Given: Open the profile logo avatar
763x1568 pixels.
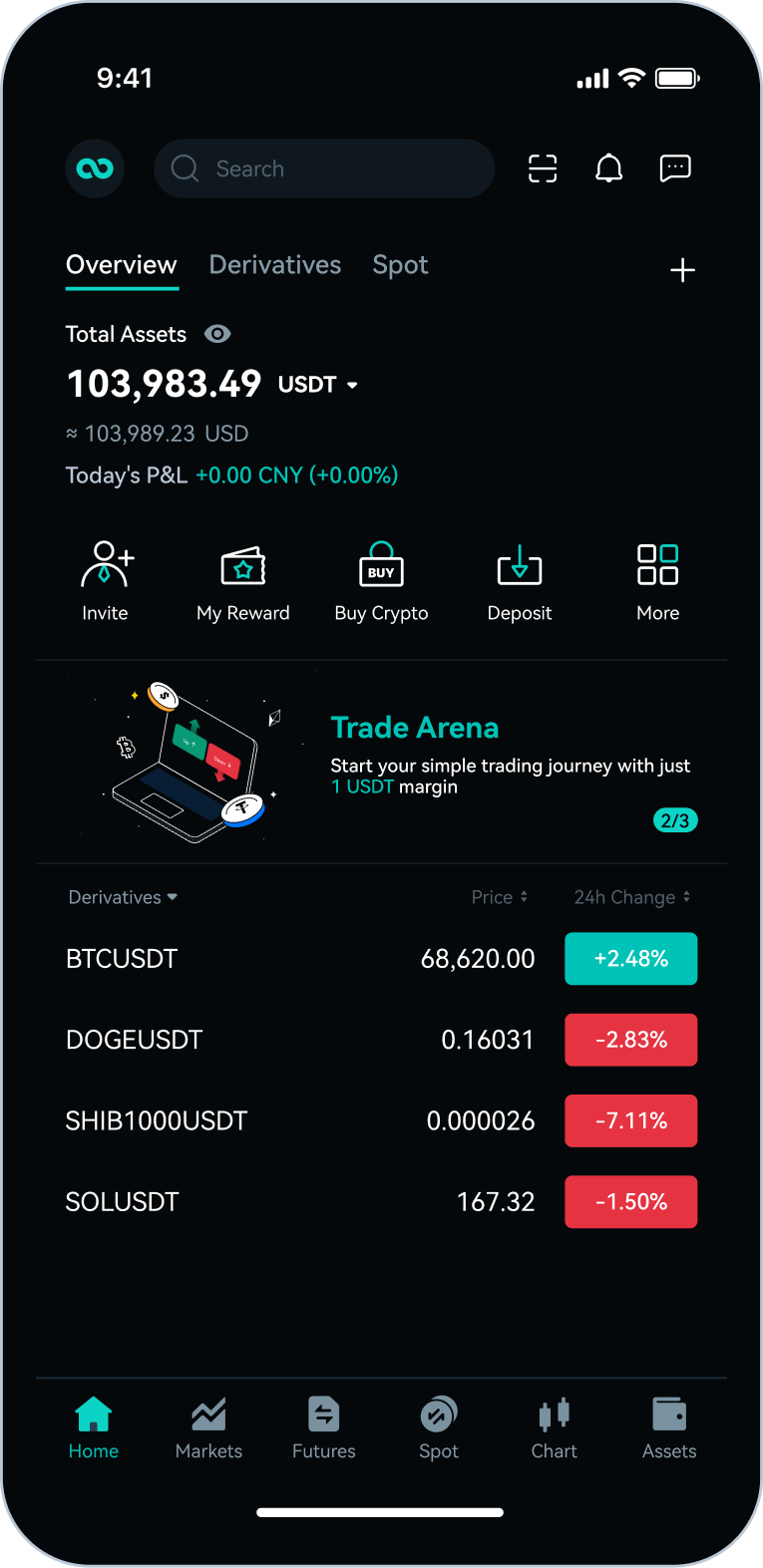Looking at the screenshot, I should point(95,168).
